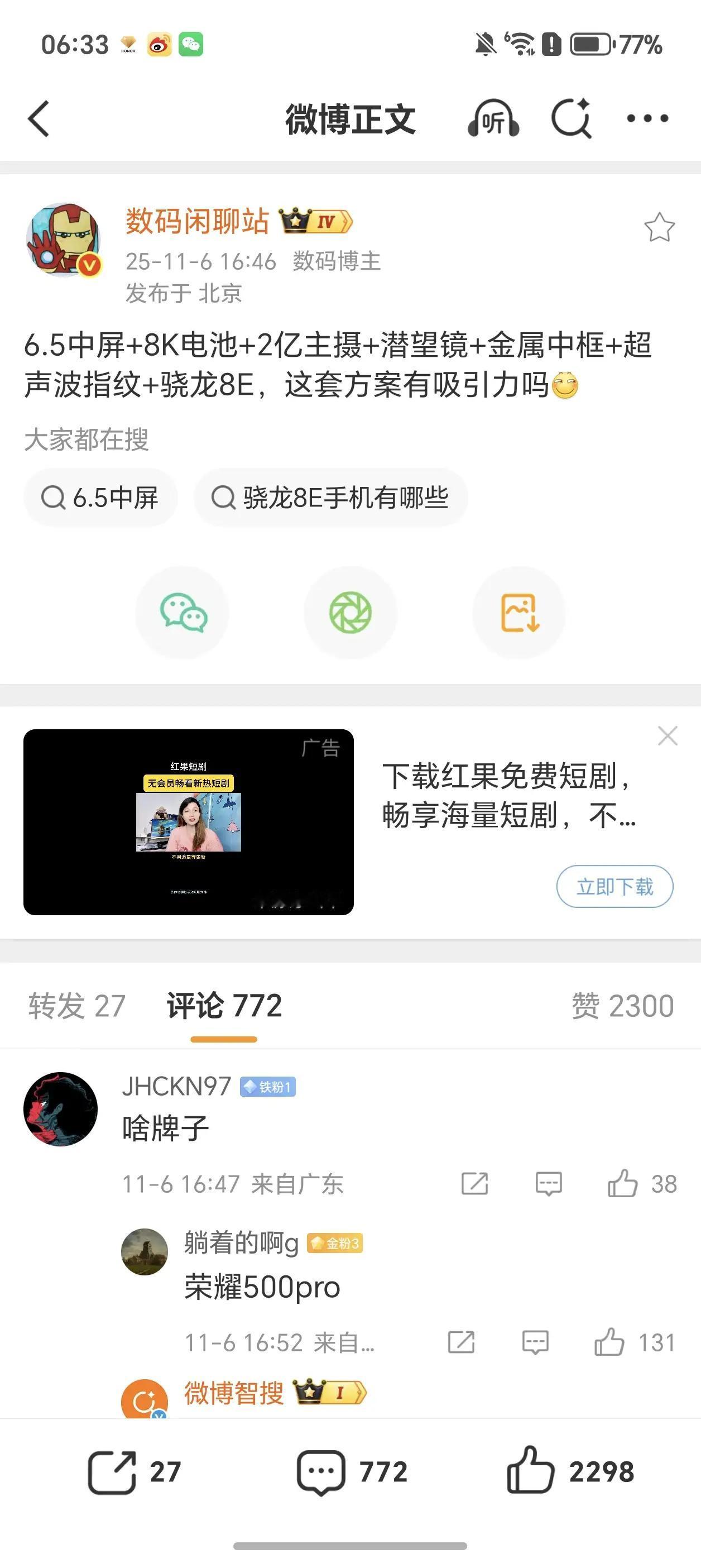Share to WeChat Moments via green camera icon

(350, 613)
